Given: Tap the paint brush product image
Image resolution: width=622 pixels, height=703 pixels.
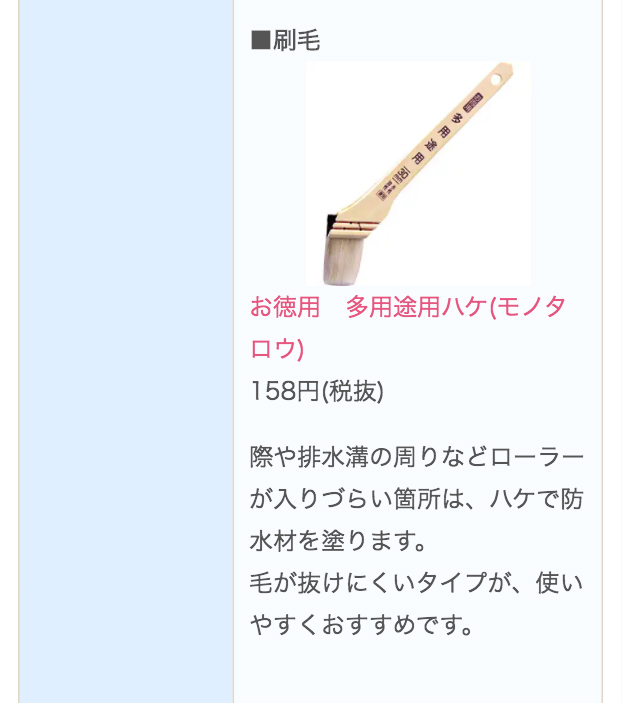Looking at the screenshot, I should click(418, 174).
